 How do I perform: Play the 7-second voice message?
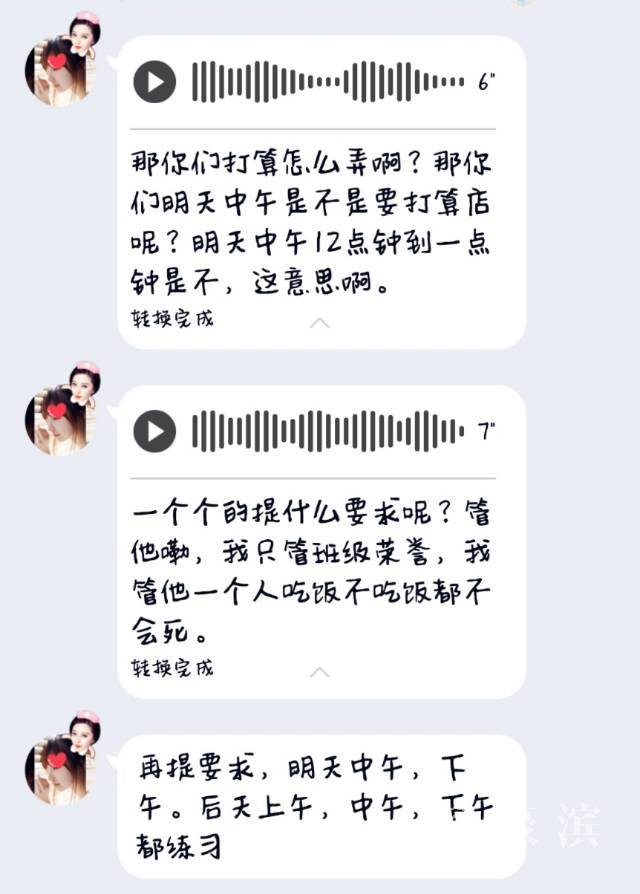point(155,431)
